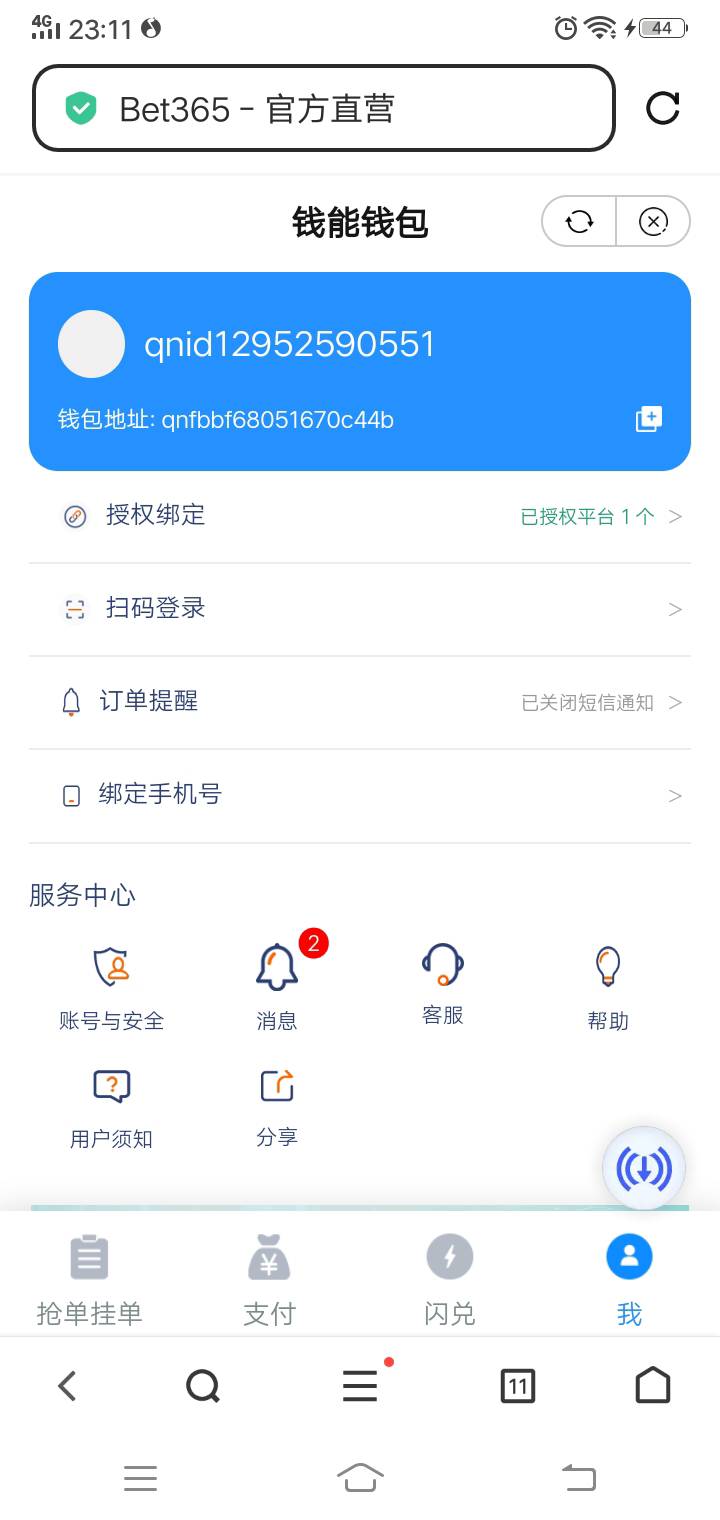Tap the 分享 share icon

click(277, 1107)
